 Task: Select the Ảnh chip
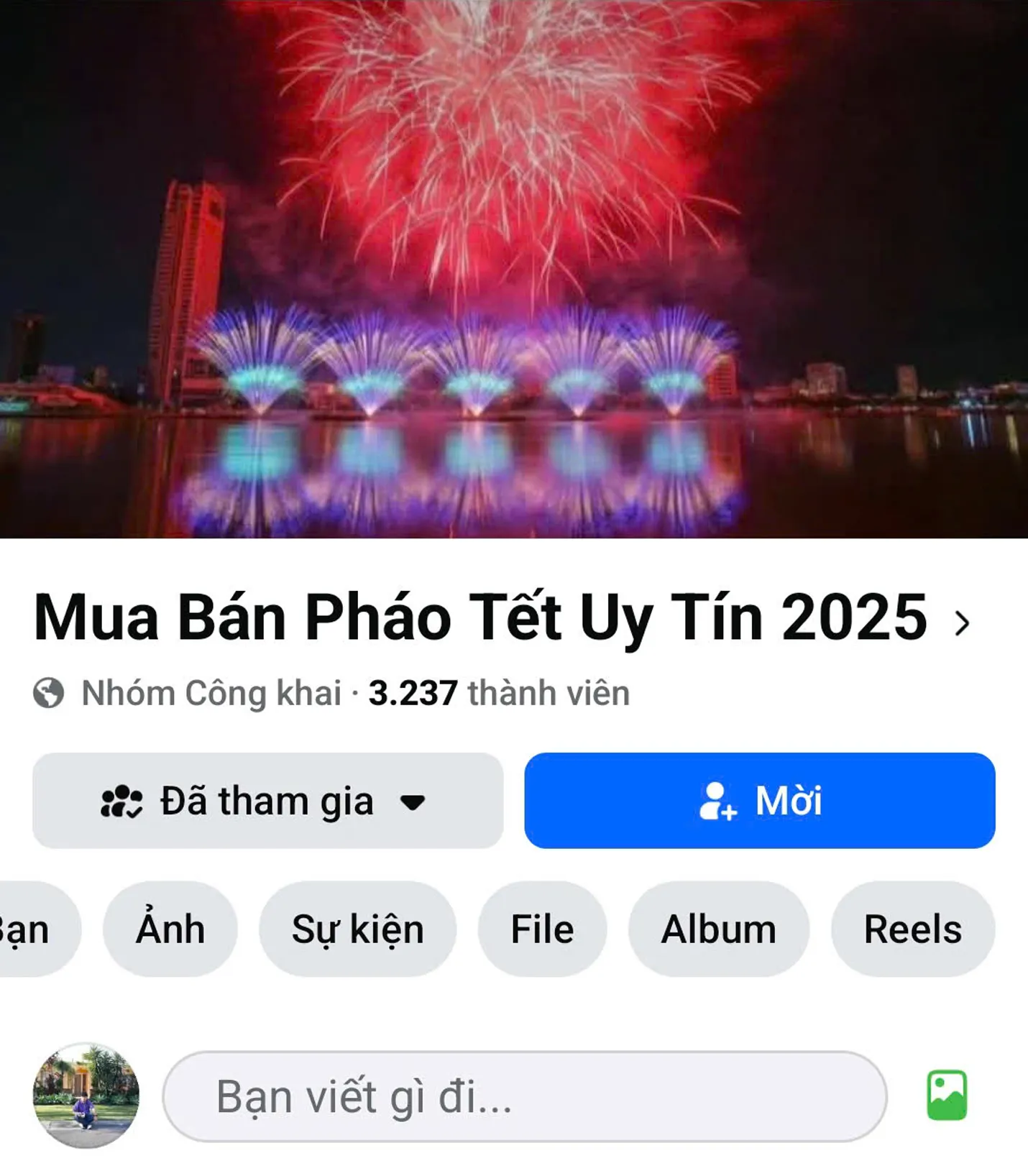[x=170, y=929]
